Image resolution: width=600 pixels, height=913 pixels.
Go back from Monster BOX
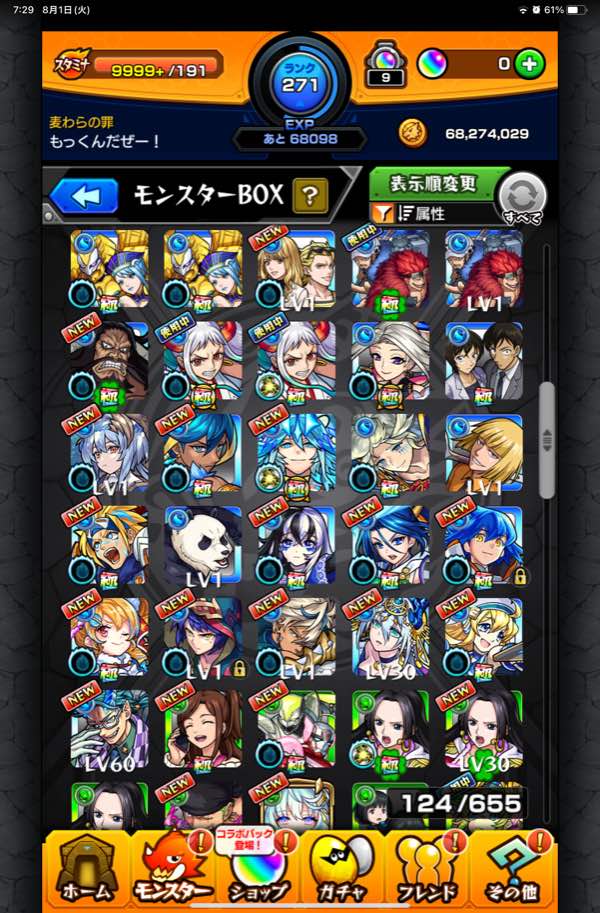pos(84,196)
